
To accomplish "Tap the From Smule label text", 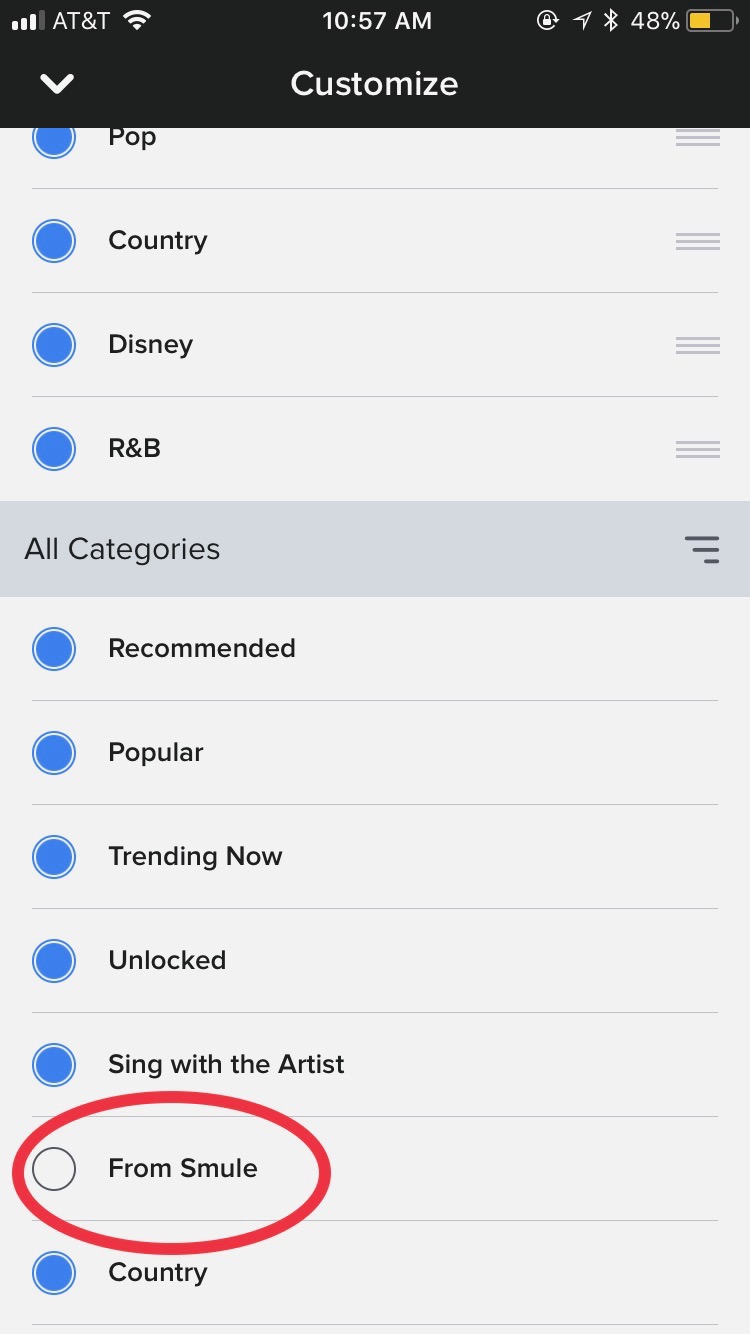I will click(182, 1168).
